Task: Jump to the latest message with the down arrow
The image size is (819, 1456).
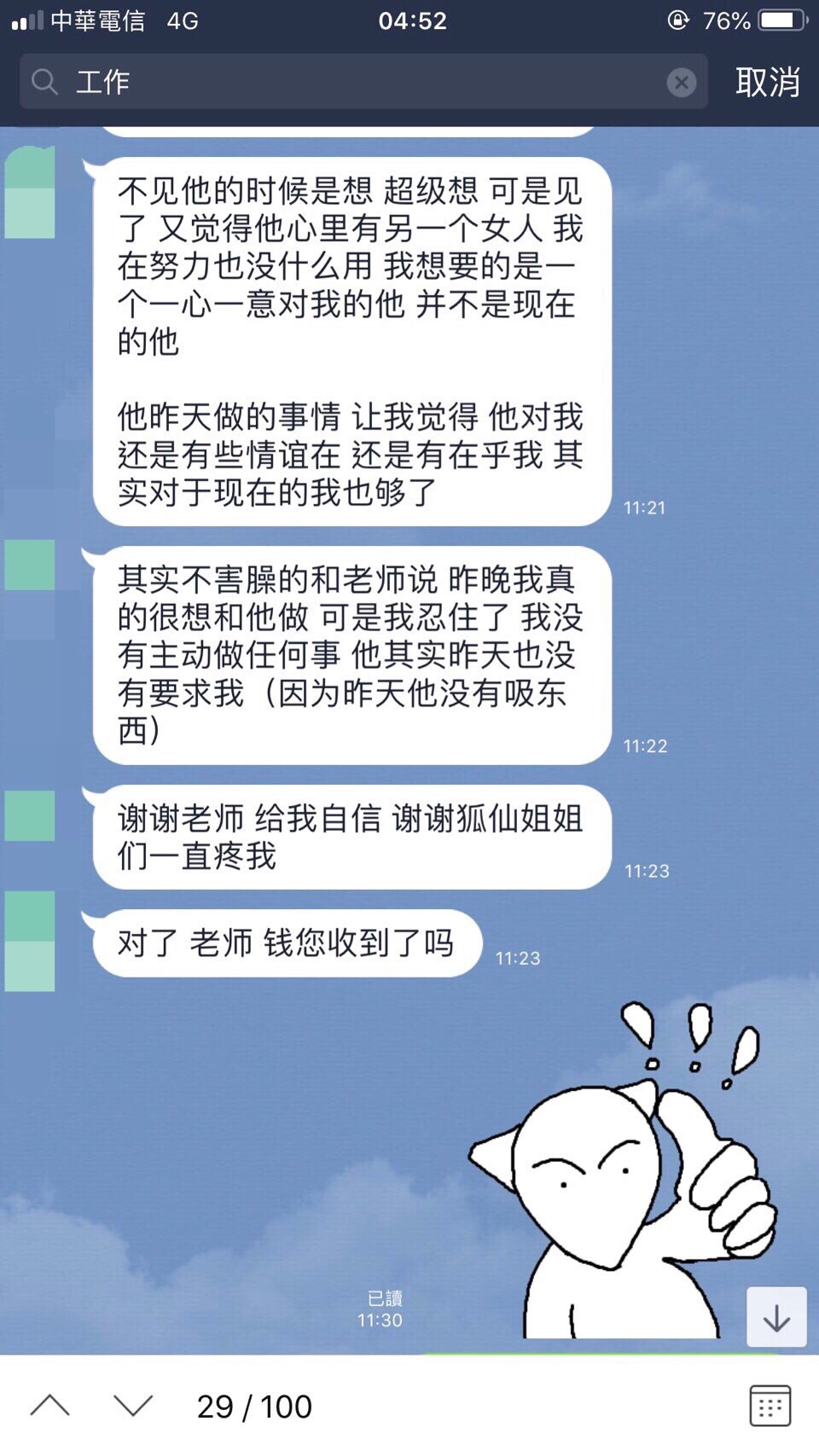Action: (x=776, y=1317)
